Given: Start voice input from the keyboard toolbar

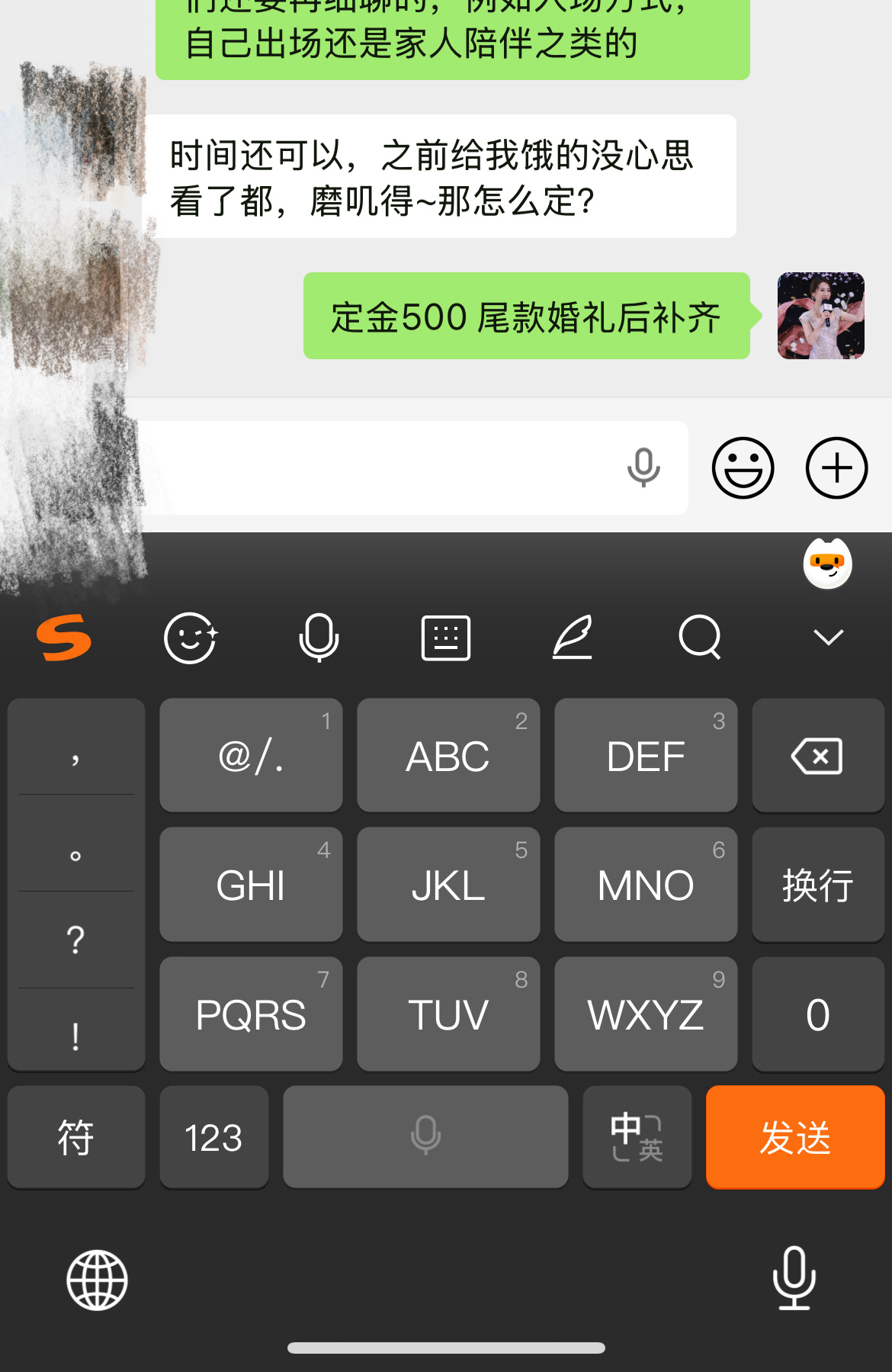Looking at the screenshot, I should pos(319,638).
